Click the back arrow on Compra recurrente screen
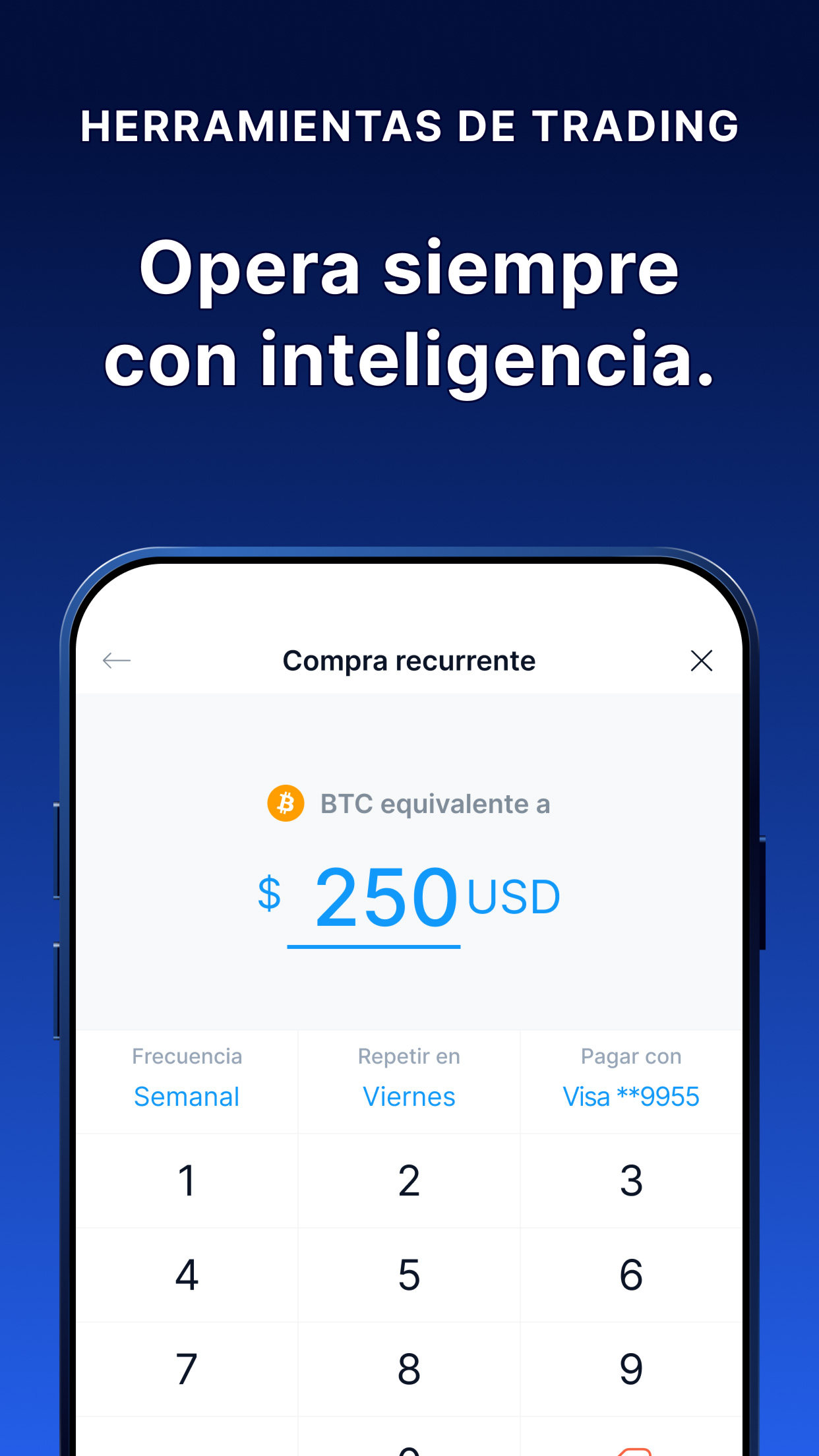 click(x=117, y=660)
